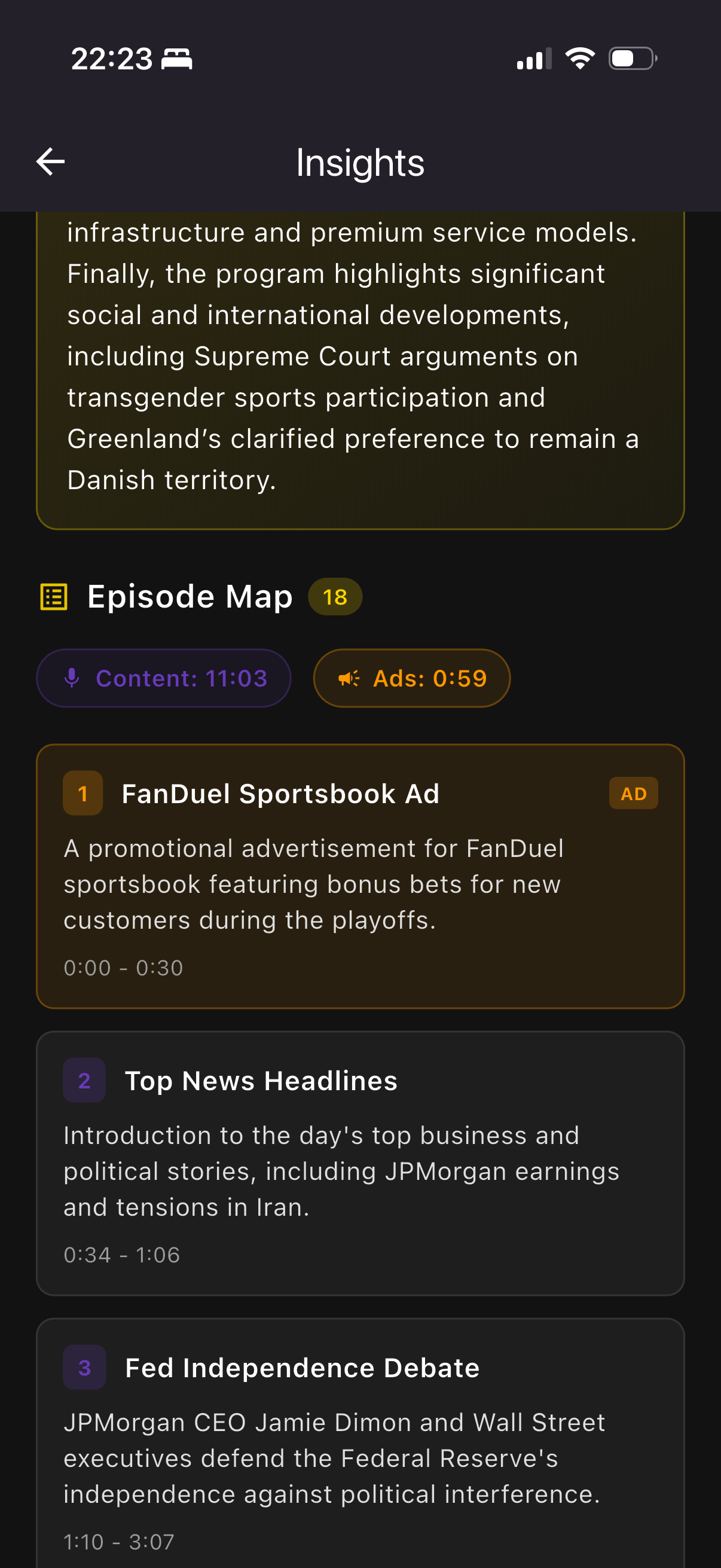Tap the numbered badge 1 on FanDuel ad

pyautogui.click(x=82, y=793)
